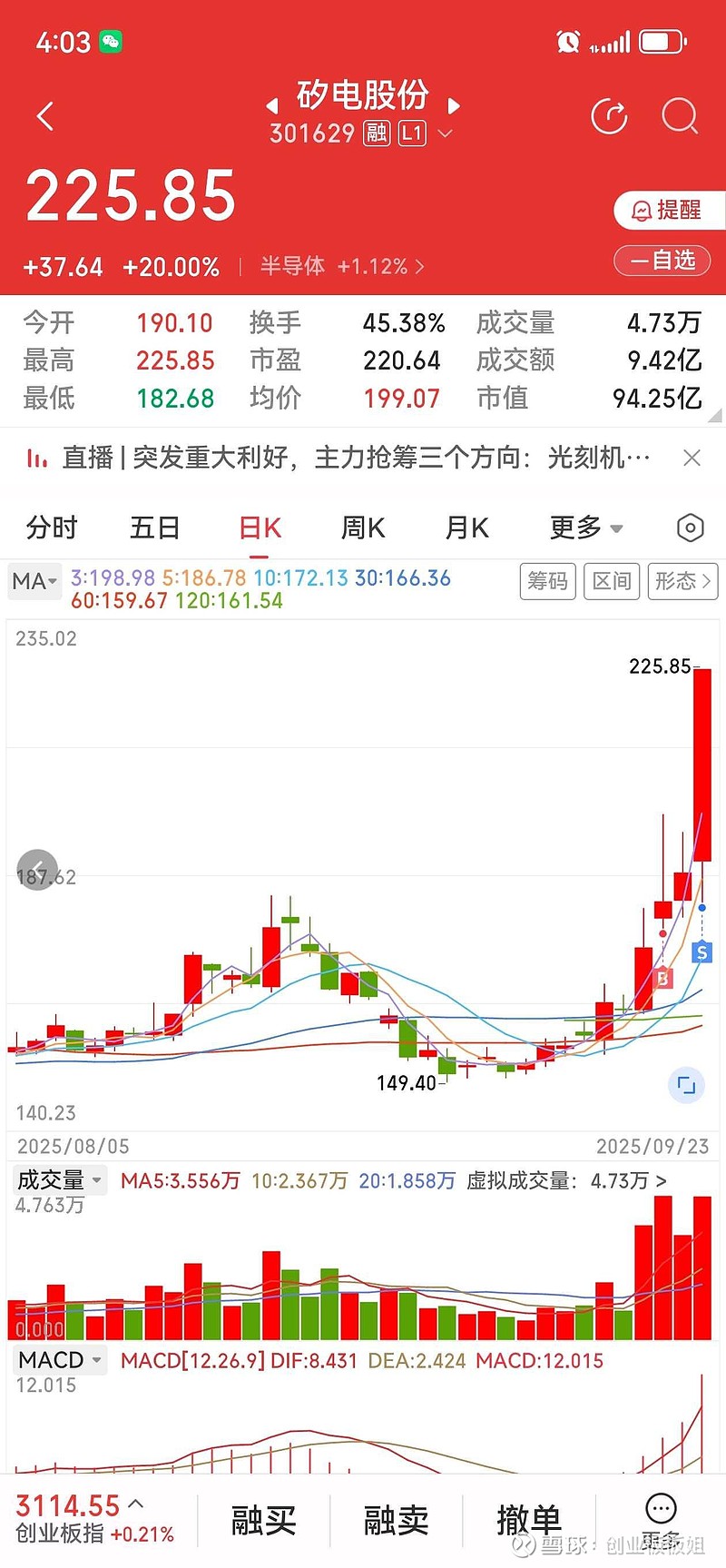Open the 区间 range statistics
Viewport: 726px width, 1568px height.
pos(612,581)
